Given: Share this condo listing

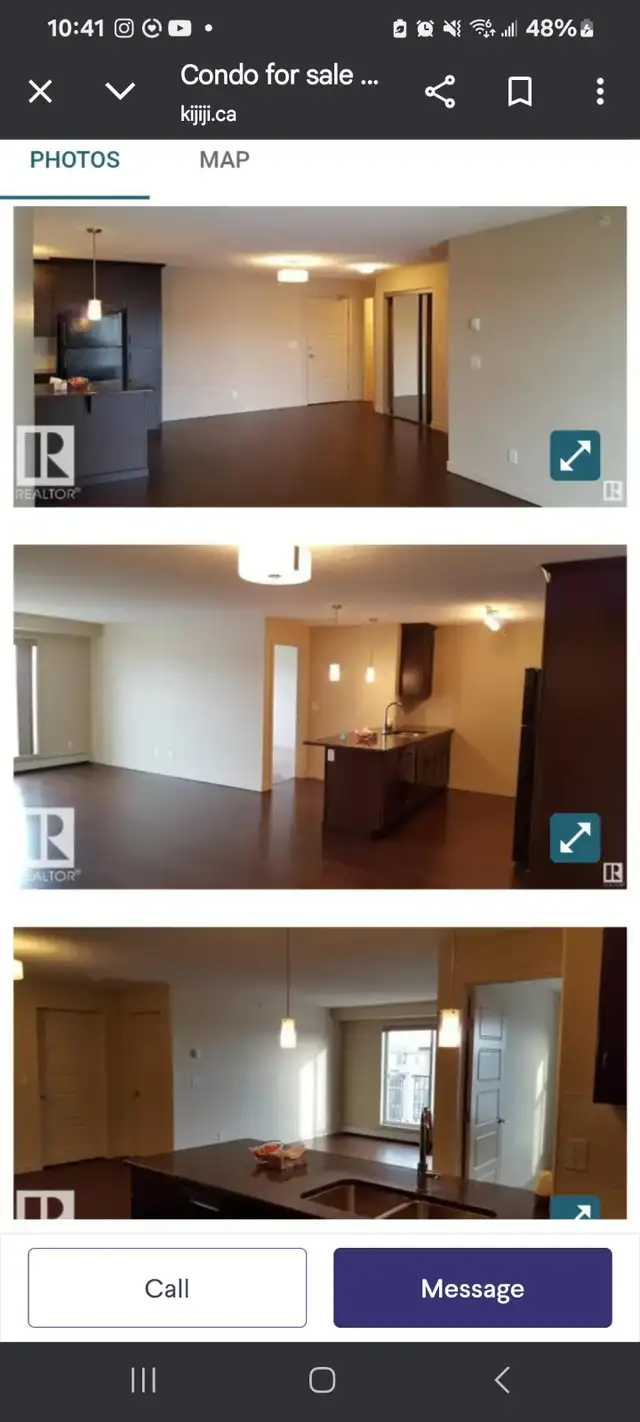Looking at the screenshot, I should pyautogui.click(x=440, y=92).
